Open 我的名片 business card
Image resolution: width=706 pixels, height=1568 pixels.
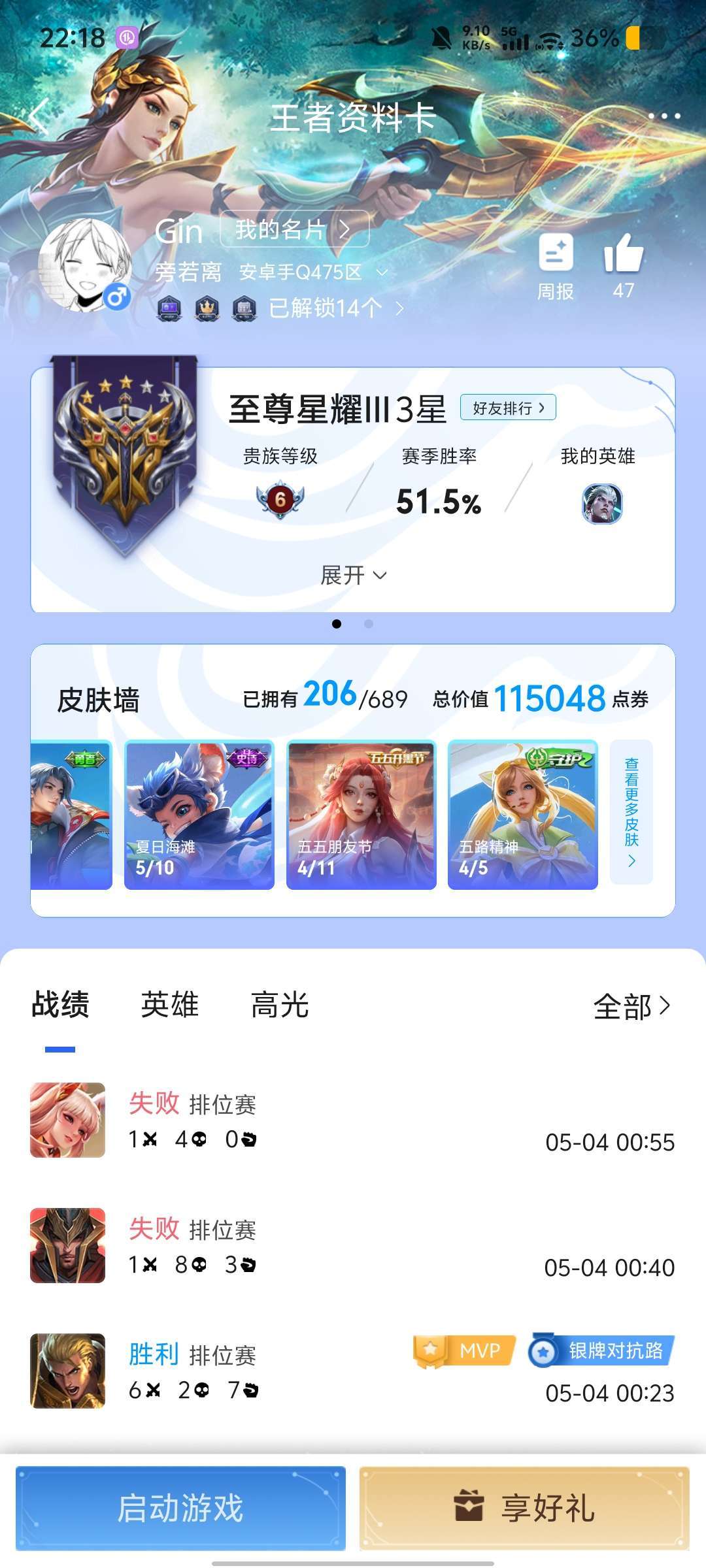tap(294, 229)
